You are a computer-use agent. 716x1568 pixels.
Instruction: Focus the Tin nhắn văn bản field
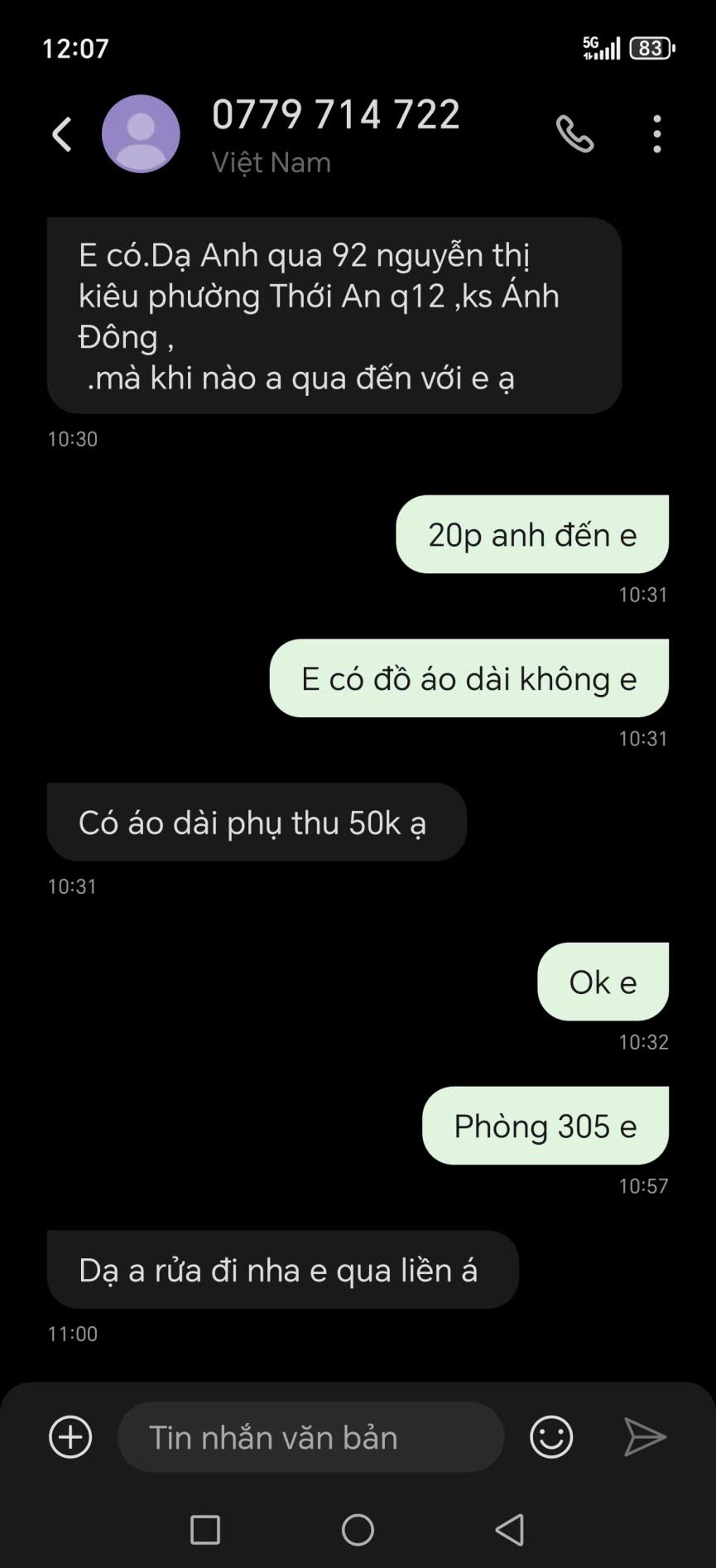point(311,1437)
